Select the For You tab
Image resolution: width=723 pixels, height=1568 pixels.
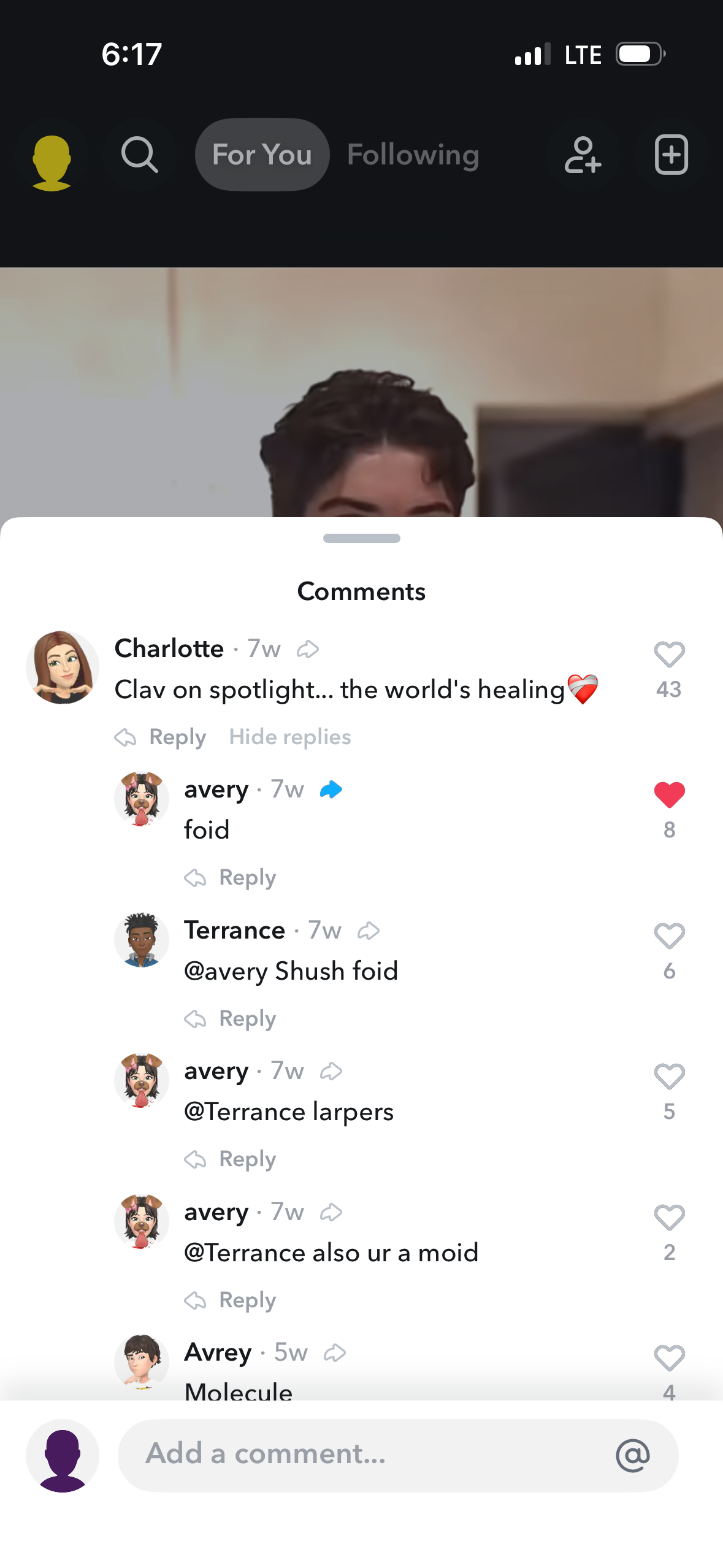pyautogui.click(x=262, y=155)
